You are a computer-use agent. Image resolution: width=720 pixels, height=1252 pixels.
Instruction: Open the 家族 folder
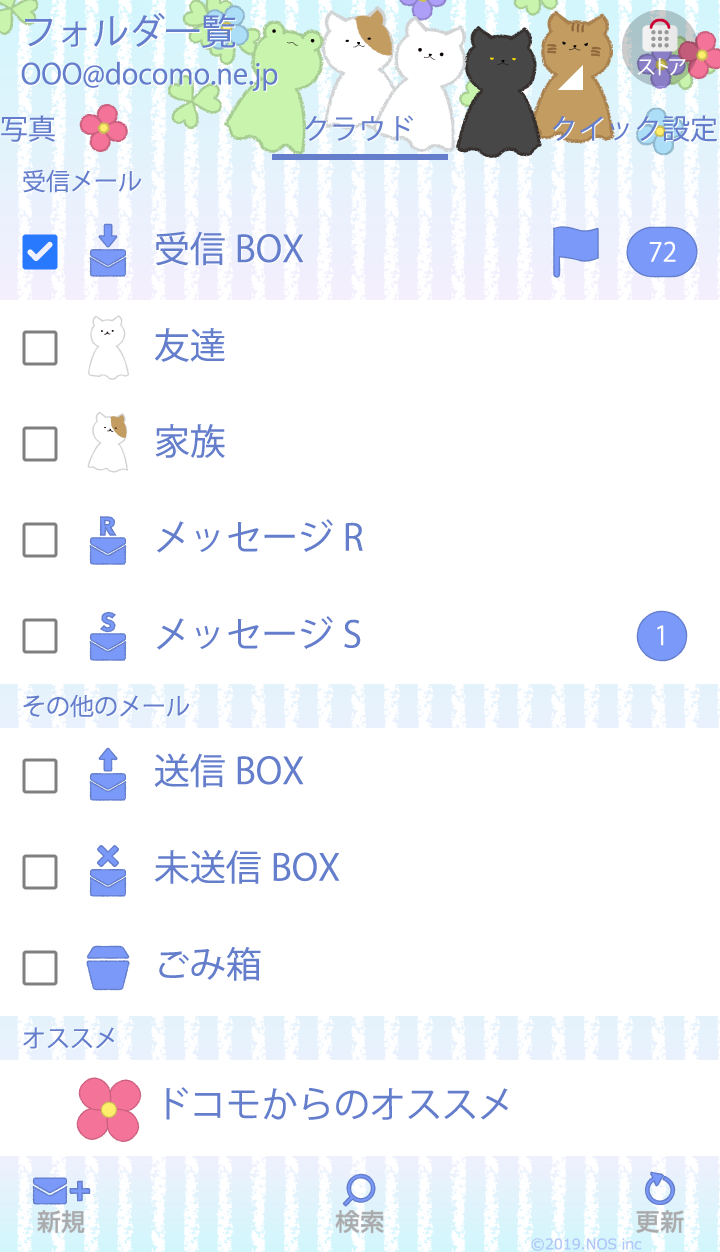190,442
